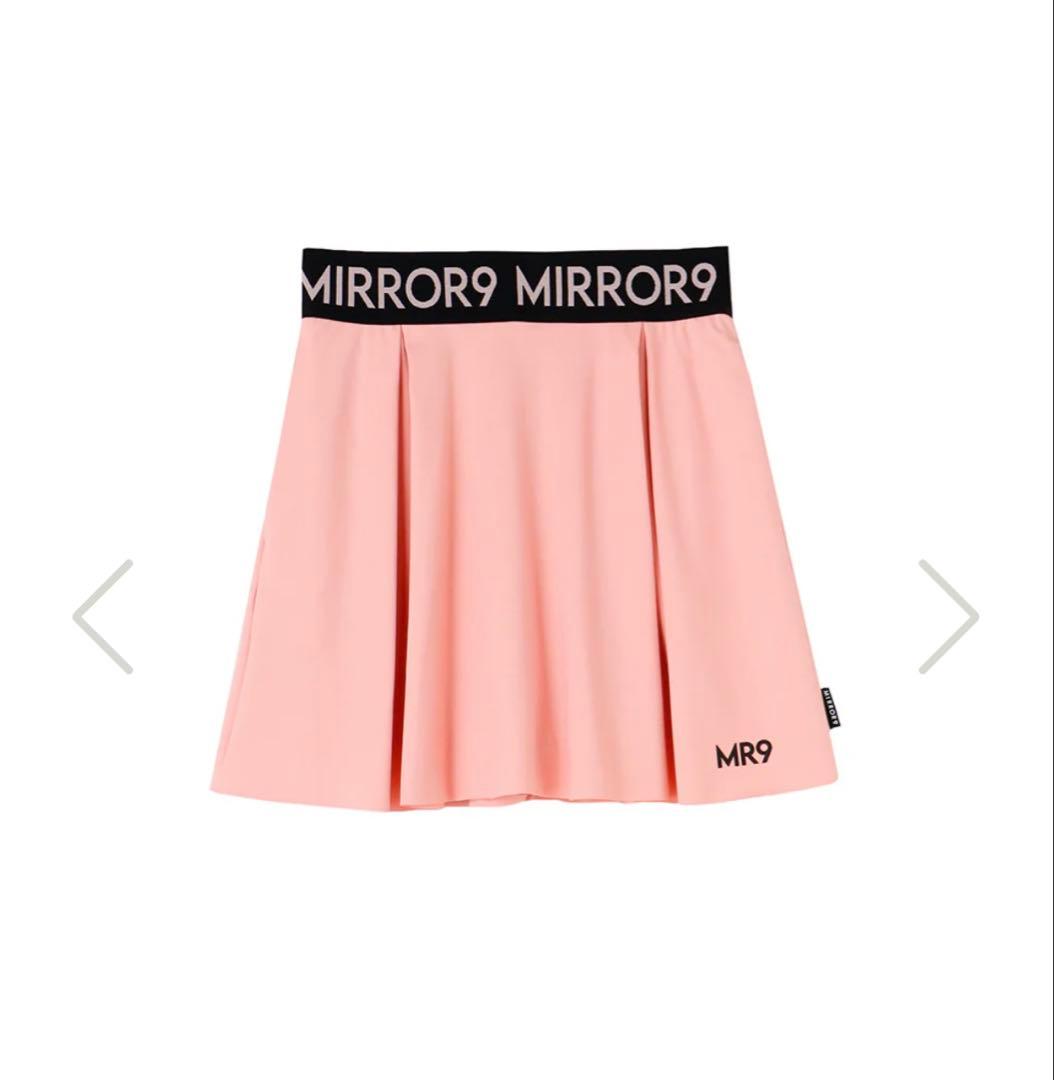The image size is (1054, 1080).
Task: Show the next product image
Action: (x=948, y=616)
